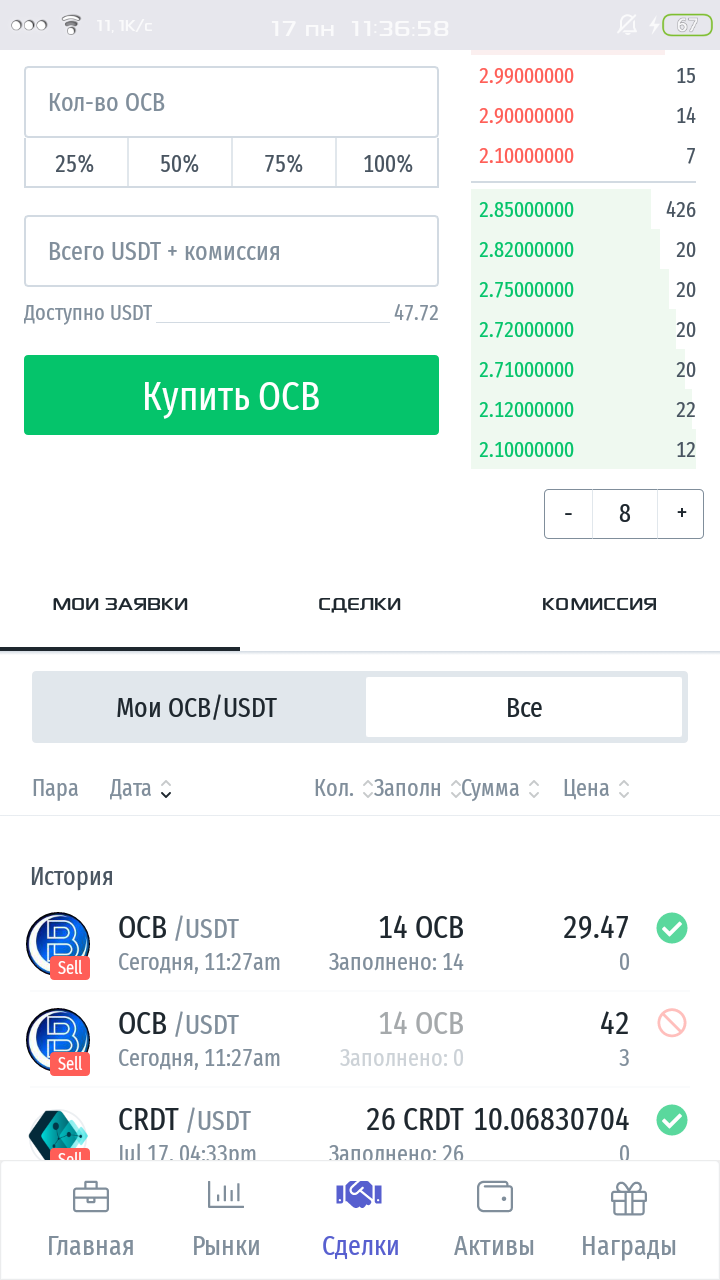
Task: Click the Кол-во OCB input field
Action: [x=231, y=101]
